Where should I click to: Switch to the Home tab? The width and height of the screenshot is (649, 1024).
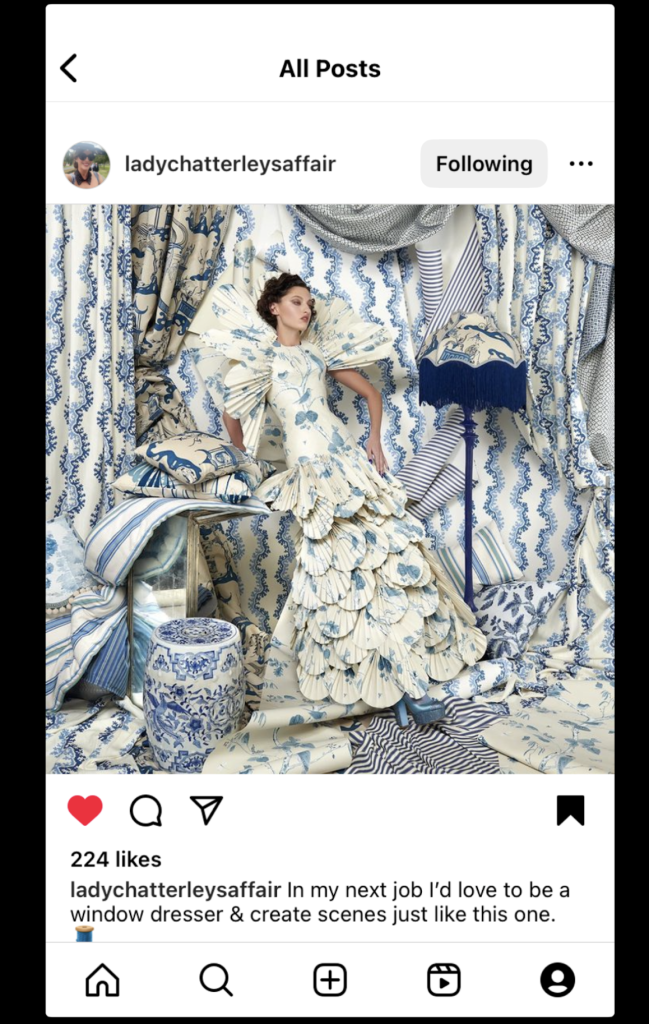click(x=102, y=980)
